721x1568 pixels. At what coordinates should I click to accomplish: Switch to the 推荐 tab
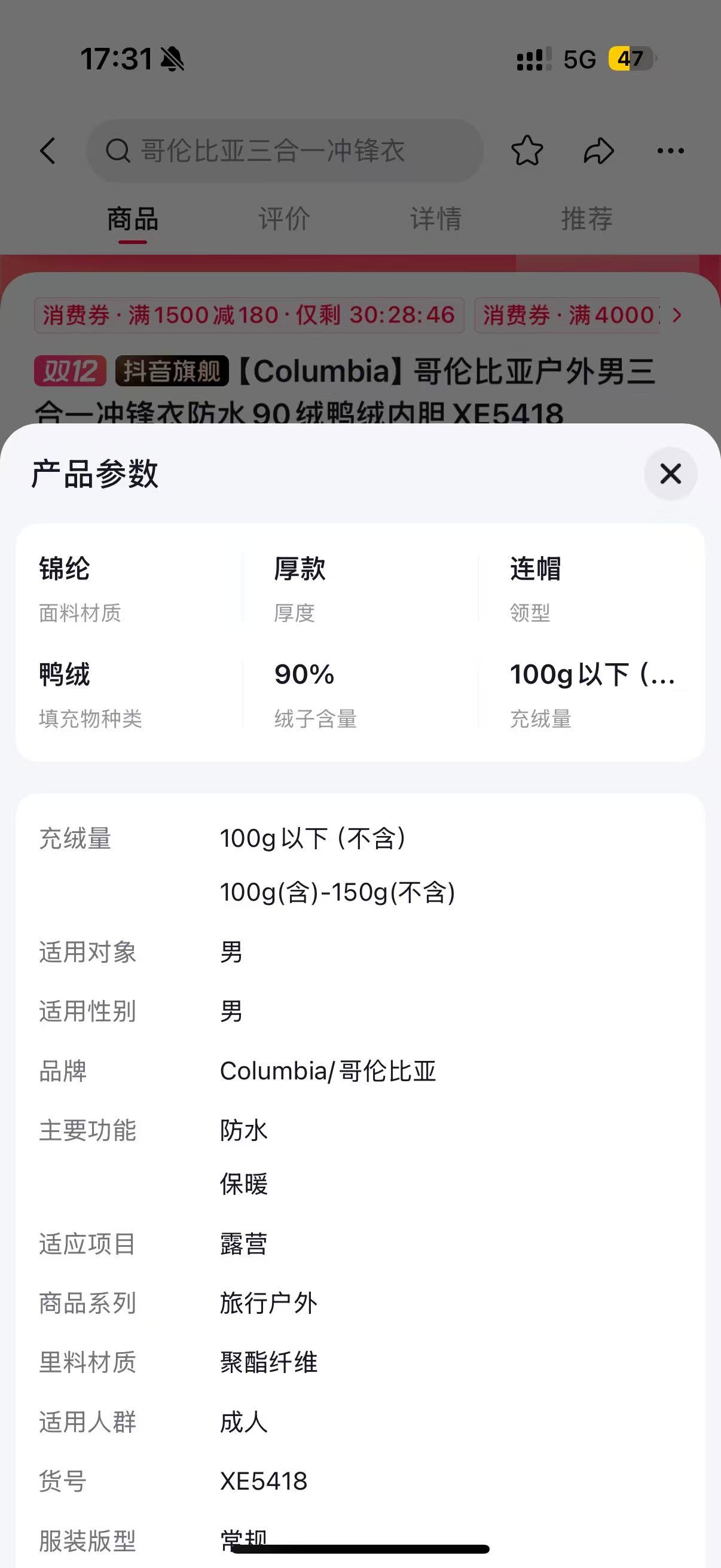586,218
